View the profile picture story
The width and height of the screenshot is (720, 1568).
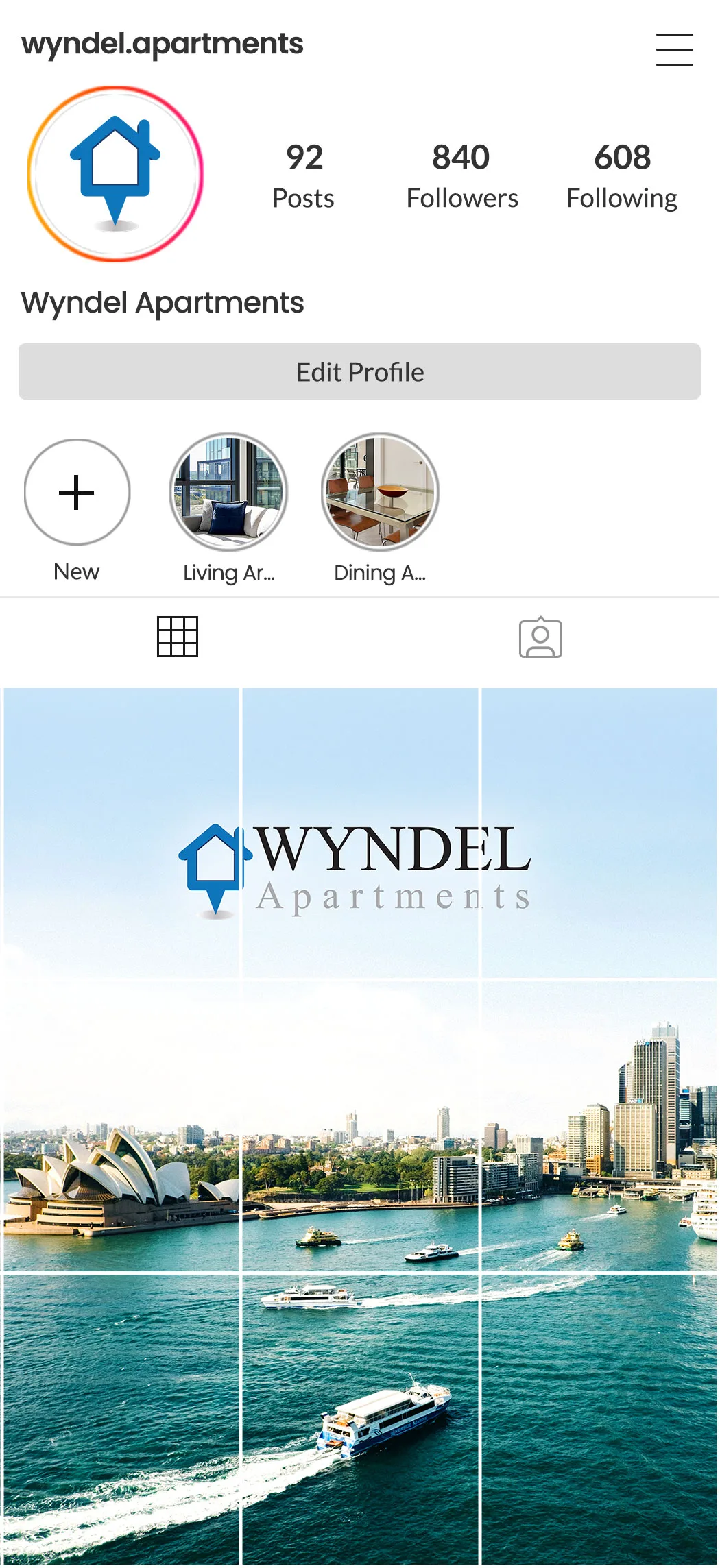(115, 173)
